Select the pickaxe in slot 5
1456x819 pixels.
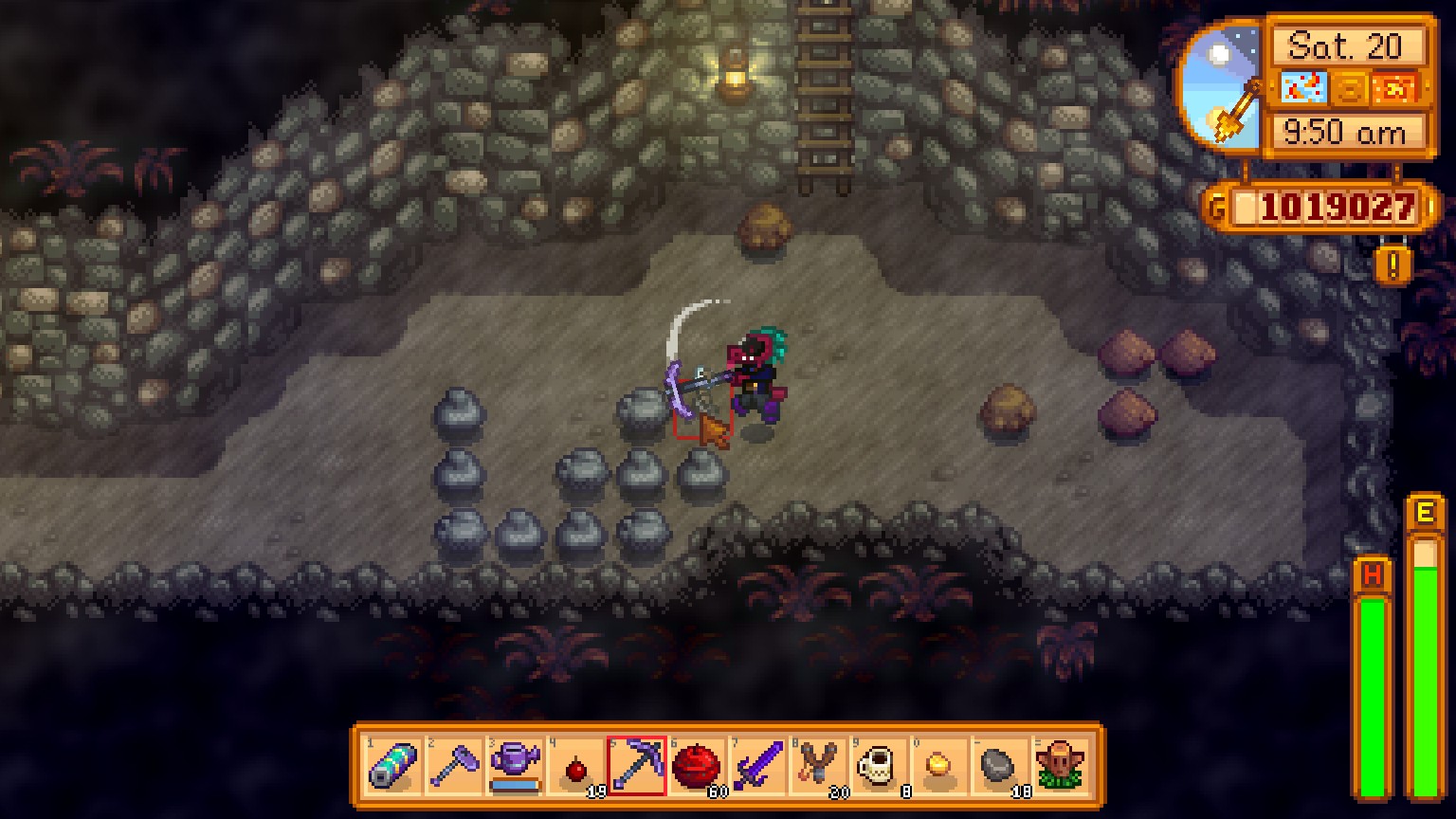click(x=636, y=766)
